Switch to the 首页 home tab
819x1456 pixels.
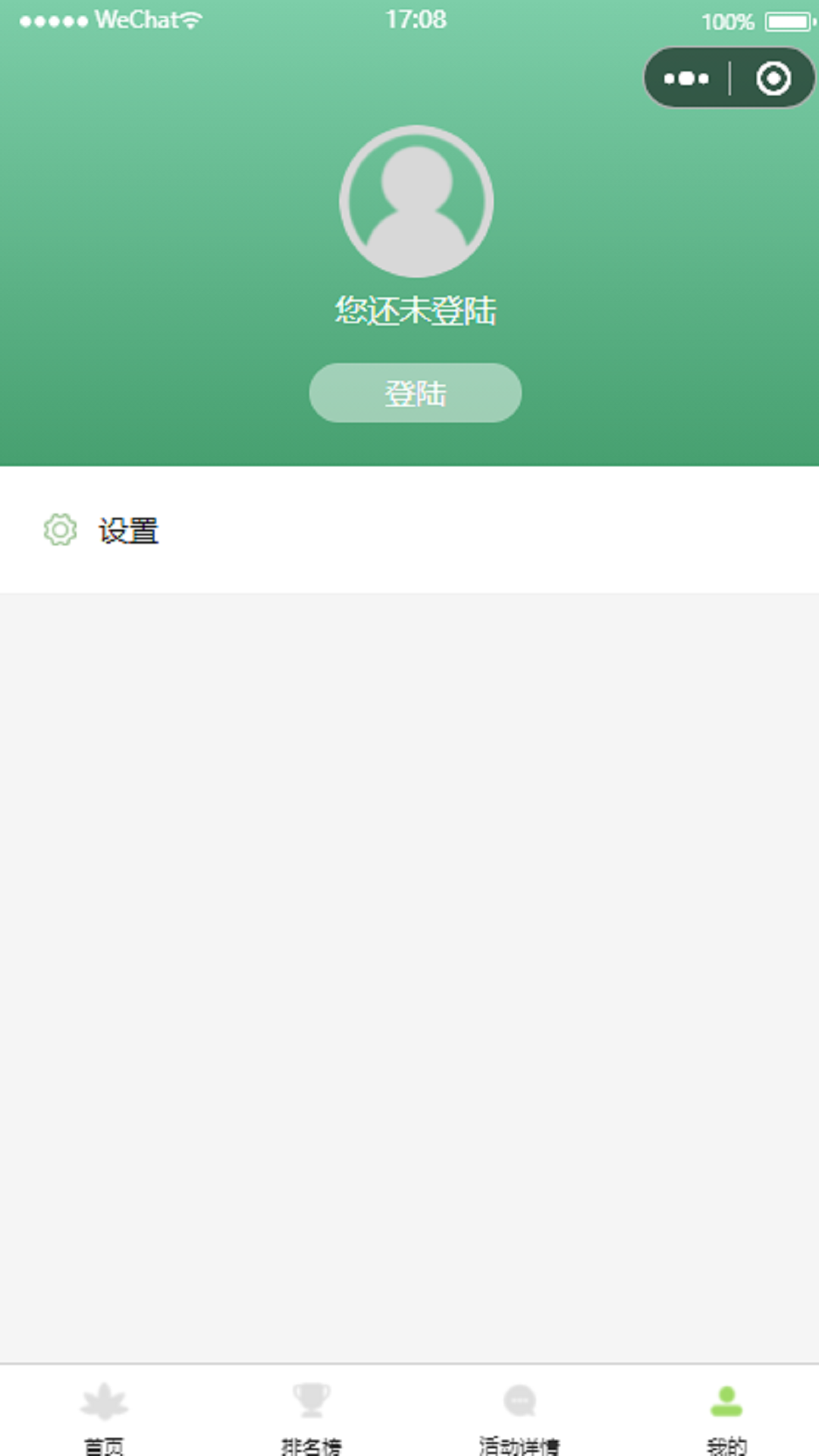104,1415
